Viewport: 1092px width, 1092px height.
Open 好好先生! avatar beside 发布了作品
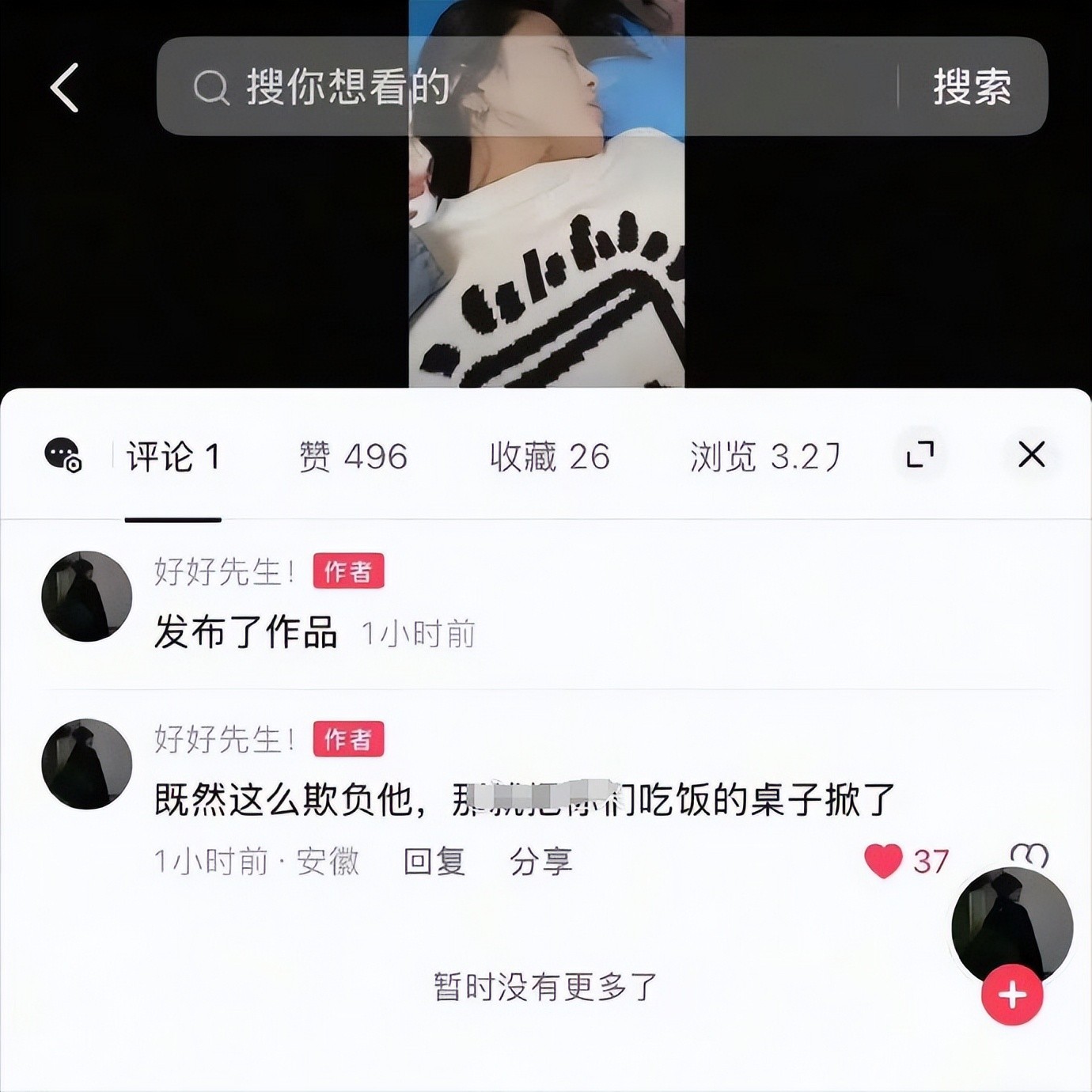pos(86,596)
